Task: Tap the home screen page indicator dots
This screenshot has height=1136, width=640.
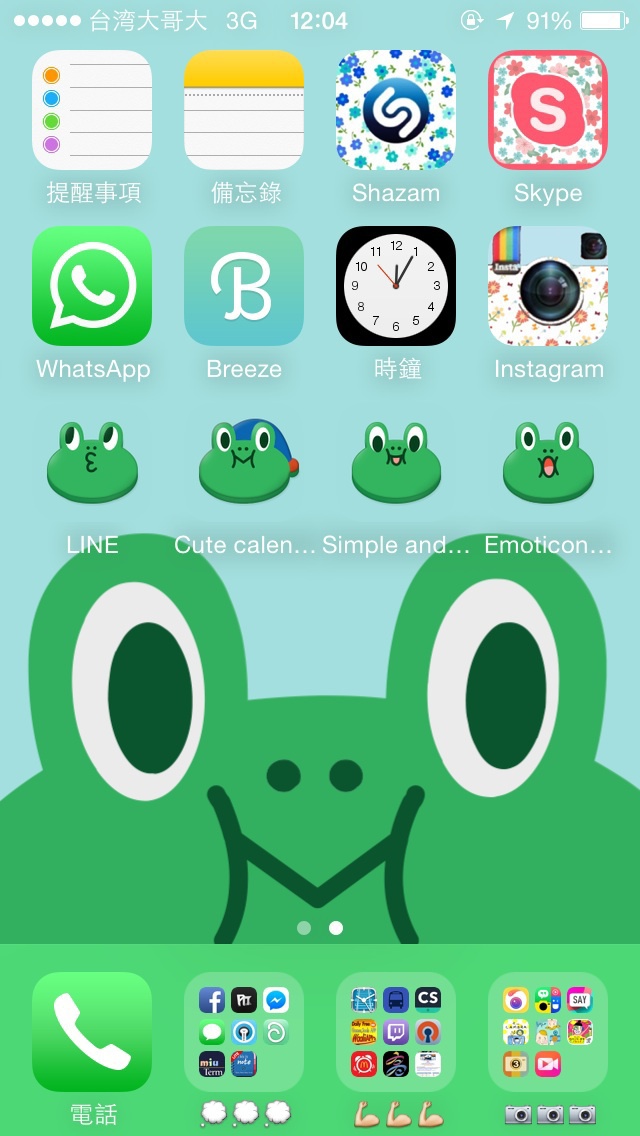Action: [320, 928]
